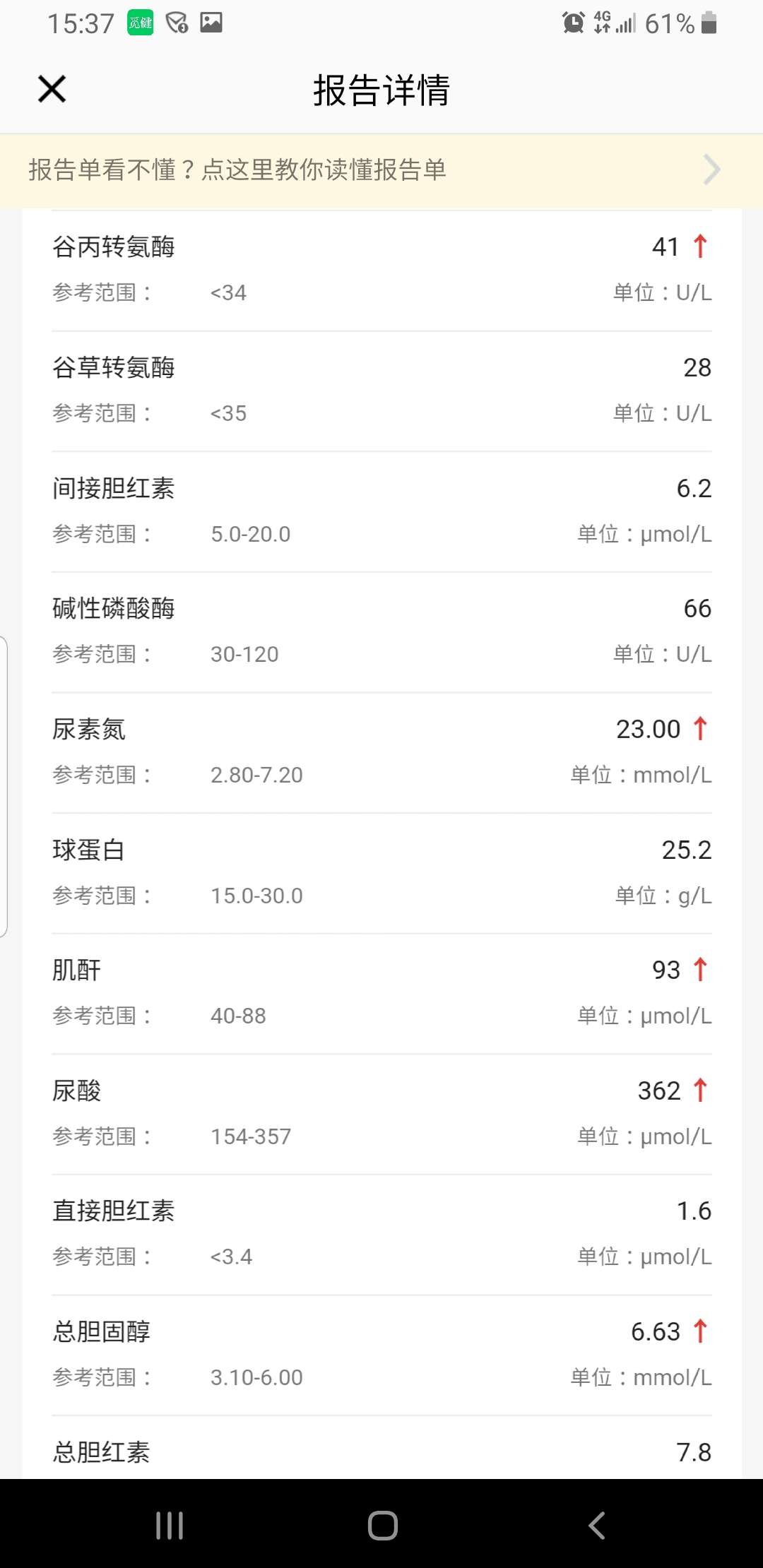Image resolution: width=763 pixels, height=1568 pixels.
Task: Tap the red arrow beside 总胆固醇 value
Action: click(x=699, y=1331)
